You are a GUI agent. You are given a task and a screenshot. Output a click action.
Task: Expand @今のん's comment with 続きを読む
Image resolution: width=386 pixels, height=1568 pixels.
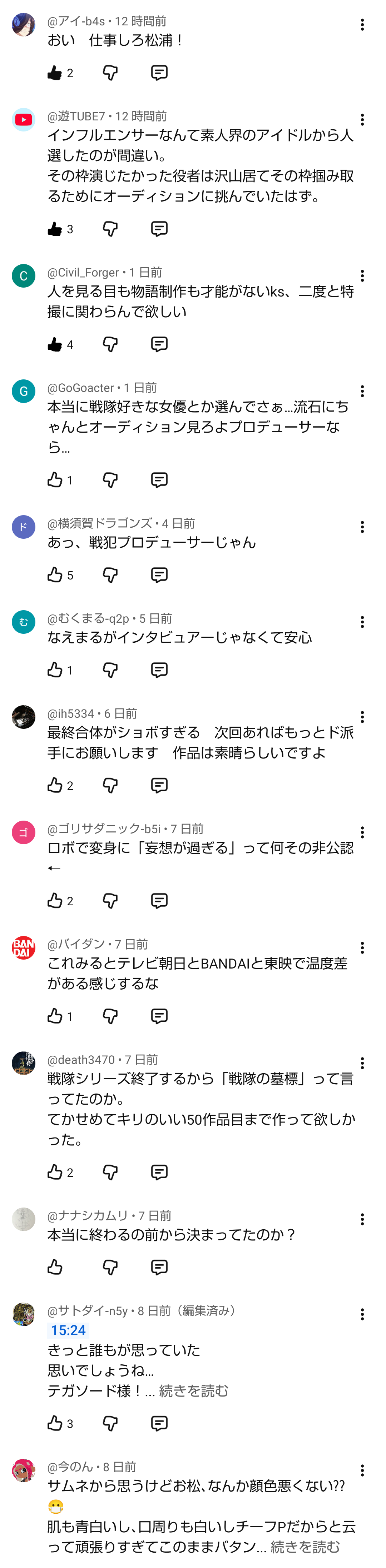point(305,1547)
